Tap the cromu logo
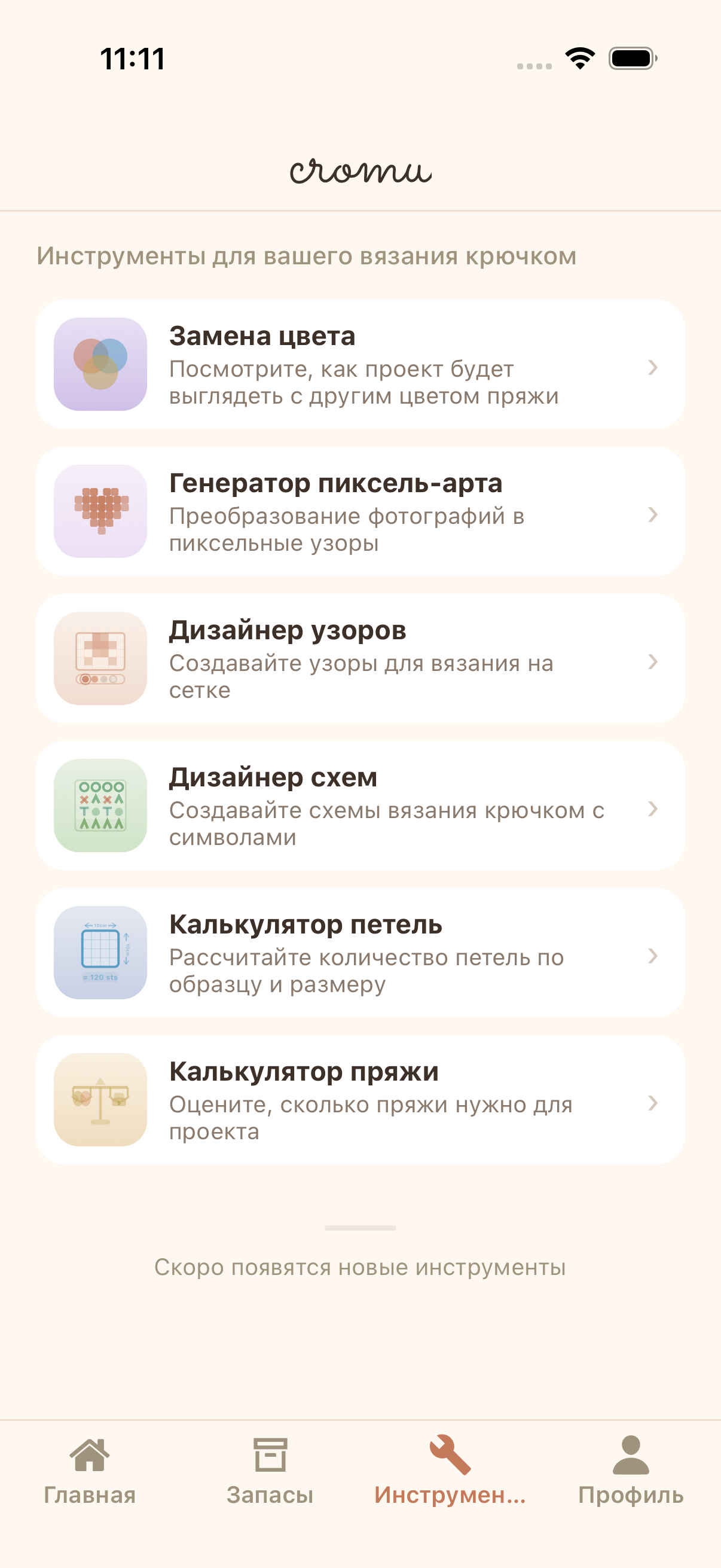Viewport: 721px width, 1568px height. tap(360, 173)
